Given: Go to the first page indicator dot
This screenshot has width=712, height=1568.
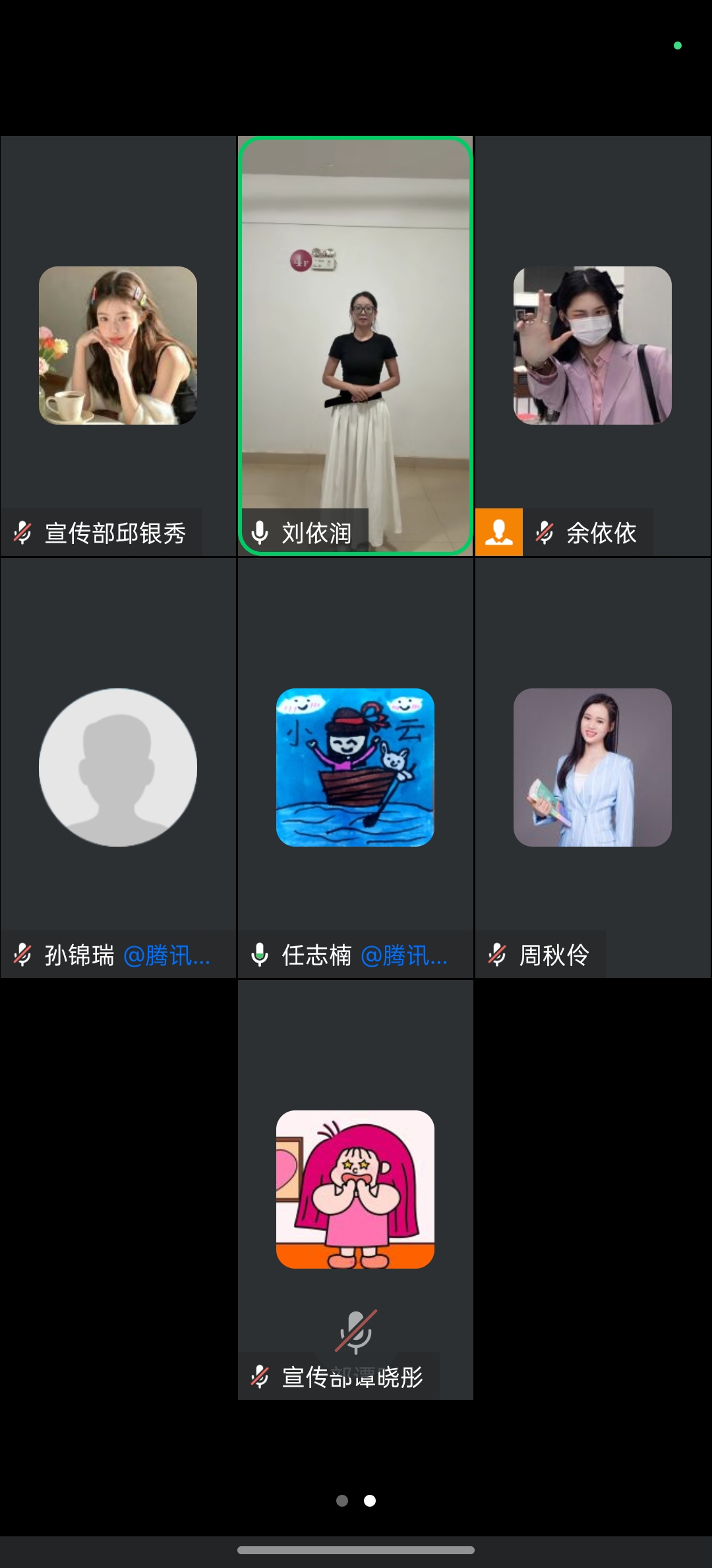Looking at the screenshot, I should [342, 1501].
